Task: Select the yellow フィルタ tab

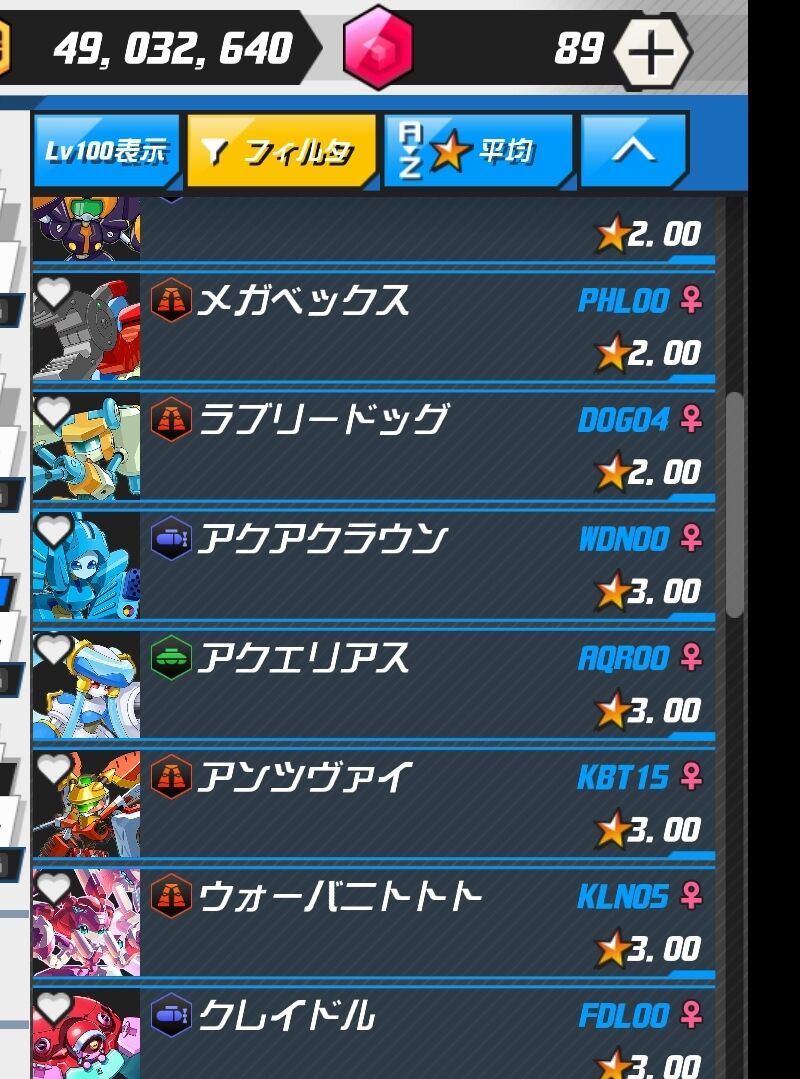Action: [x=281, y=150]
